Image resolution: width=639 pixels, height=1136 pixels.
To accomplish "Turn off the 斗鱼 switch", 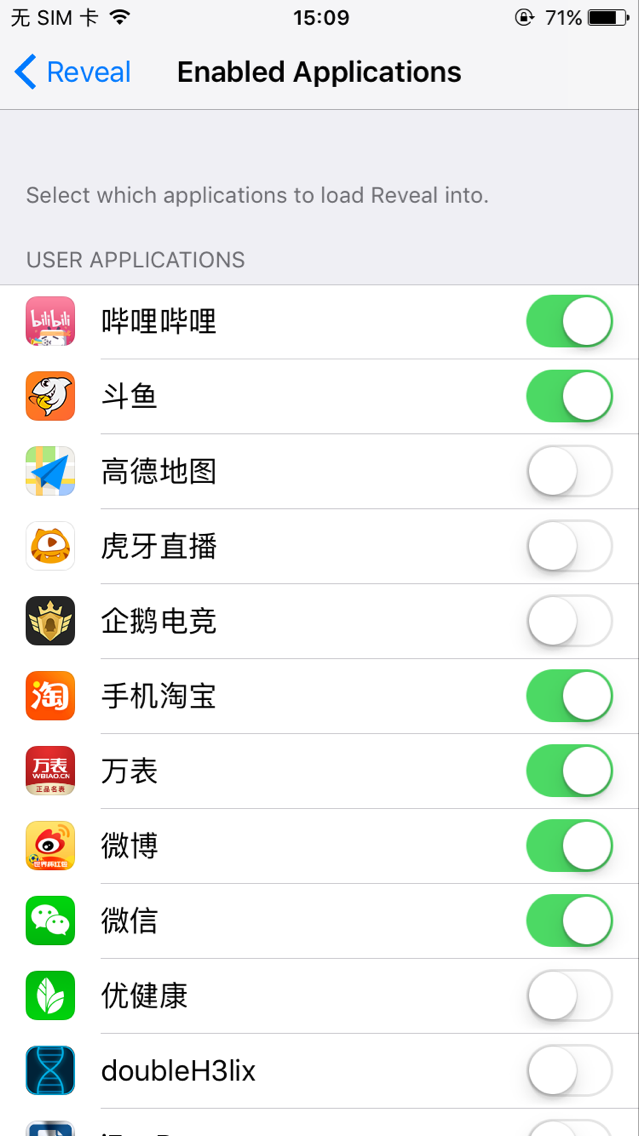I will coord(569,396).
